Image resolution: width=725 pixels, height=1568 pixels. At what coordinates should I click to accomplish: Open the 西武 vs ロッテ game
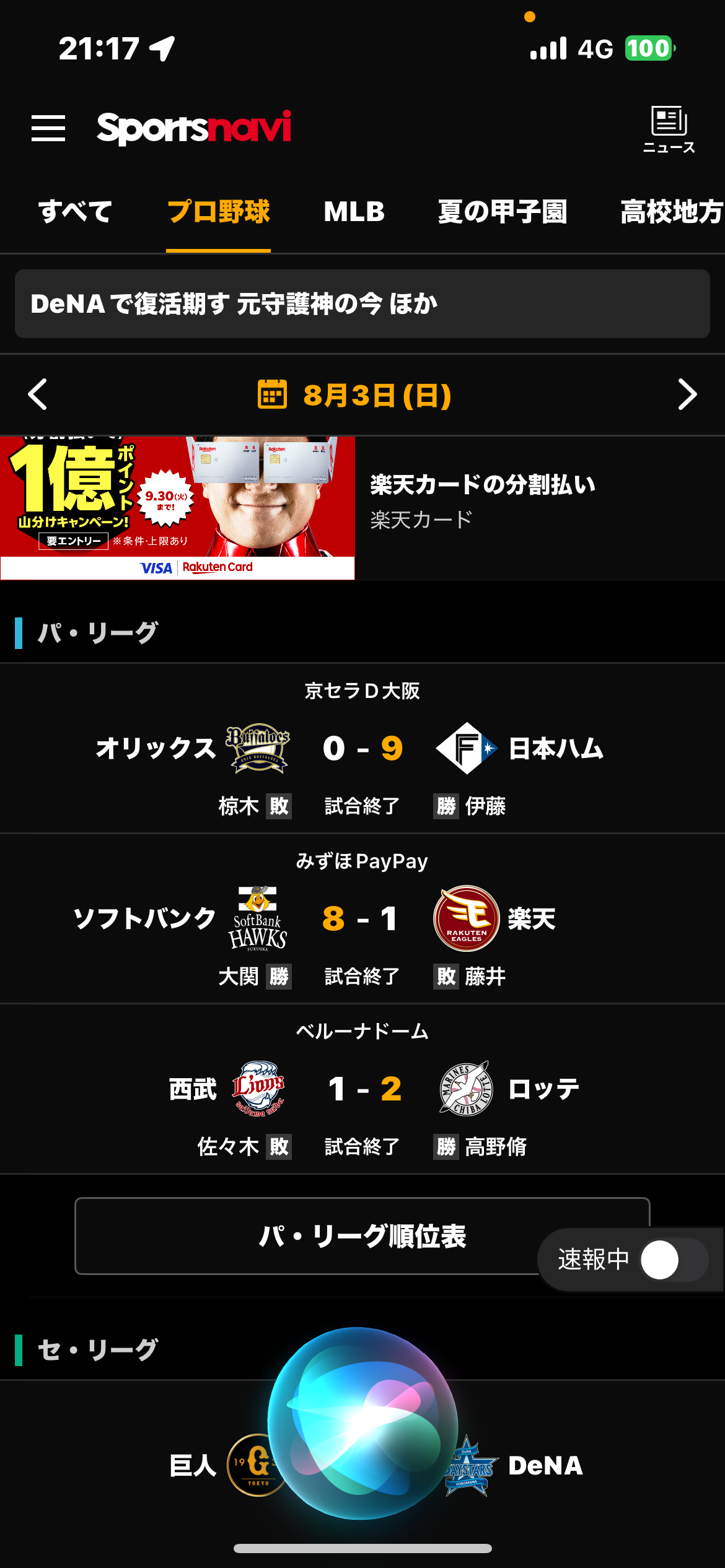click(x=362, y=1089)
